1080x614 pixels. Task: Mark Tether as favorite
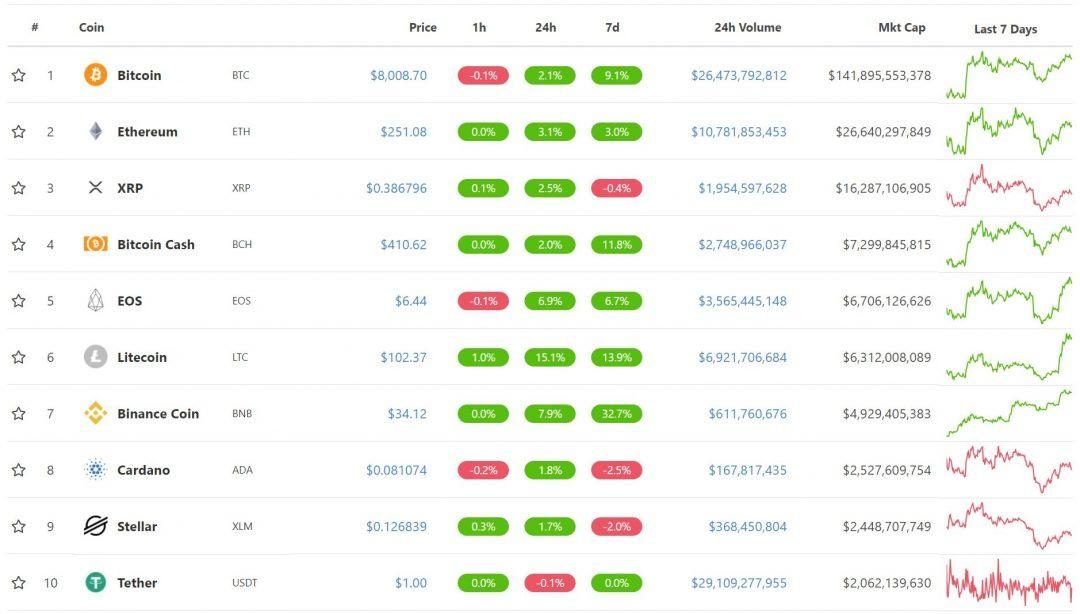(x=18, y=583)
